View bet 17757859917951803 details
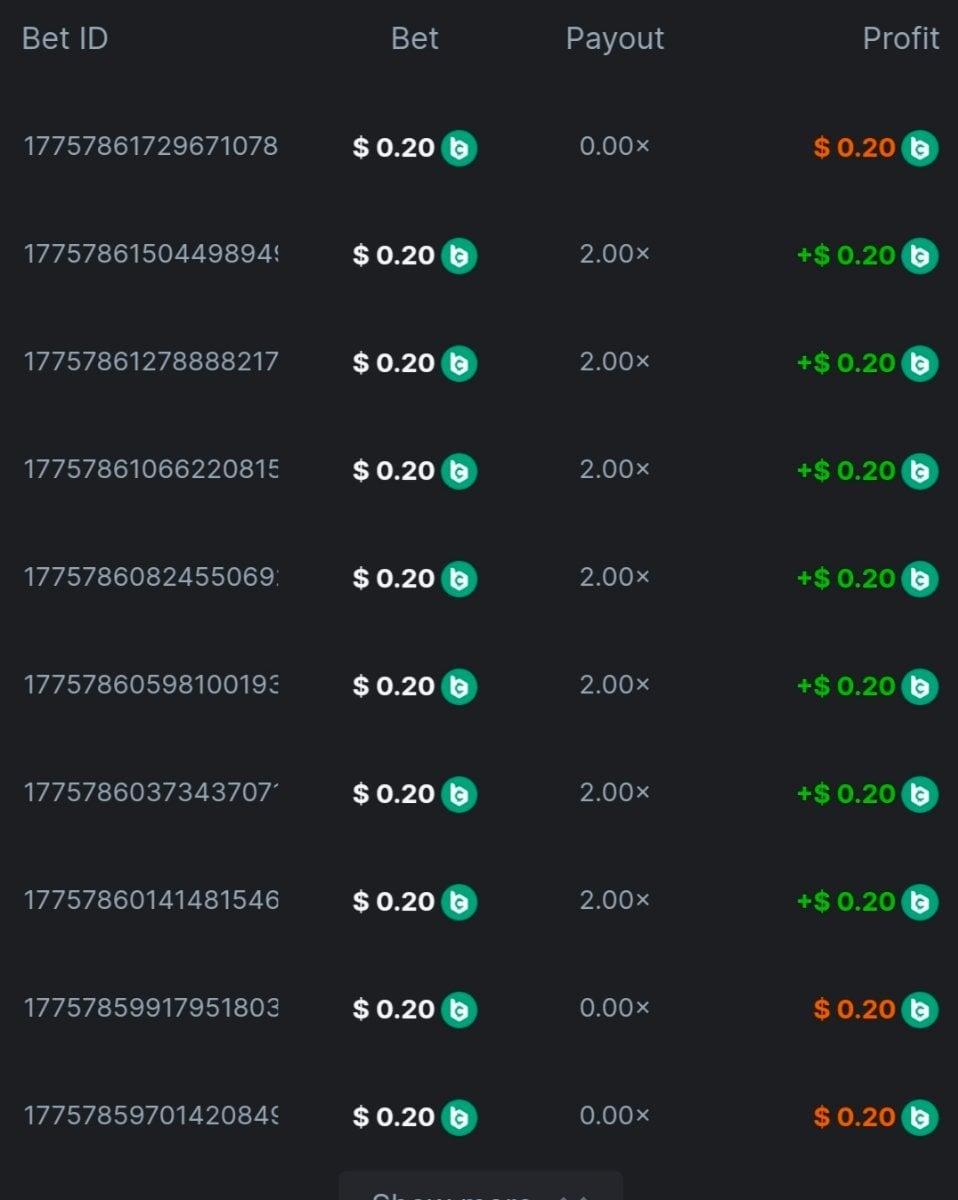 coord(150,1009)
